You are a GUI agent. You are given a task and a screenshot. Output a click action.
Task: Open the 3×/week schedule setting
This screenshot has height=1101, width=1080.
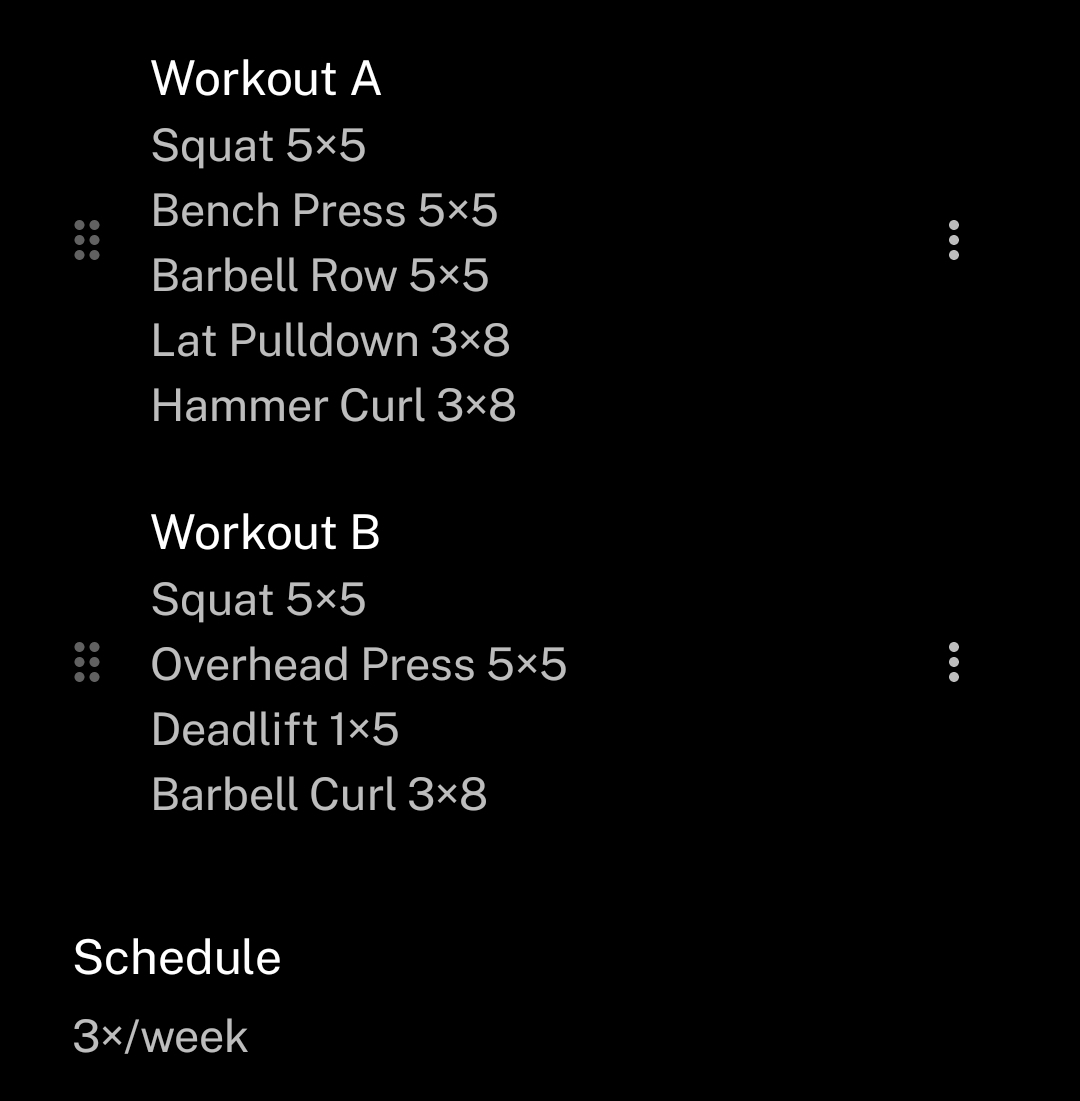point(161,1036)
